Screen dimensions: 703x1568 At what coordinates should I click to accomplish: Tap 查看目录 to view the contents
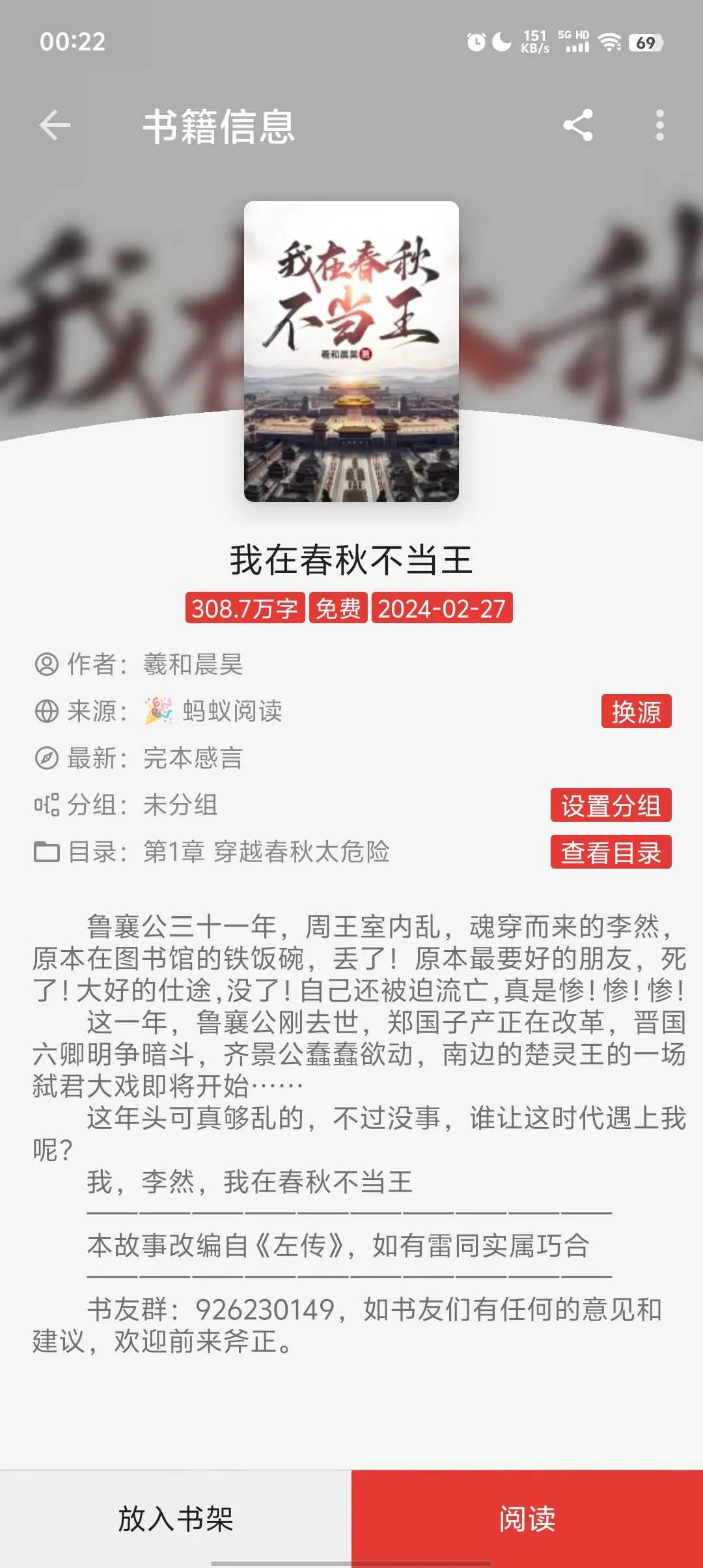[x=611, y=852]
